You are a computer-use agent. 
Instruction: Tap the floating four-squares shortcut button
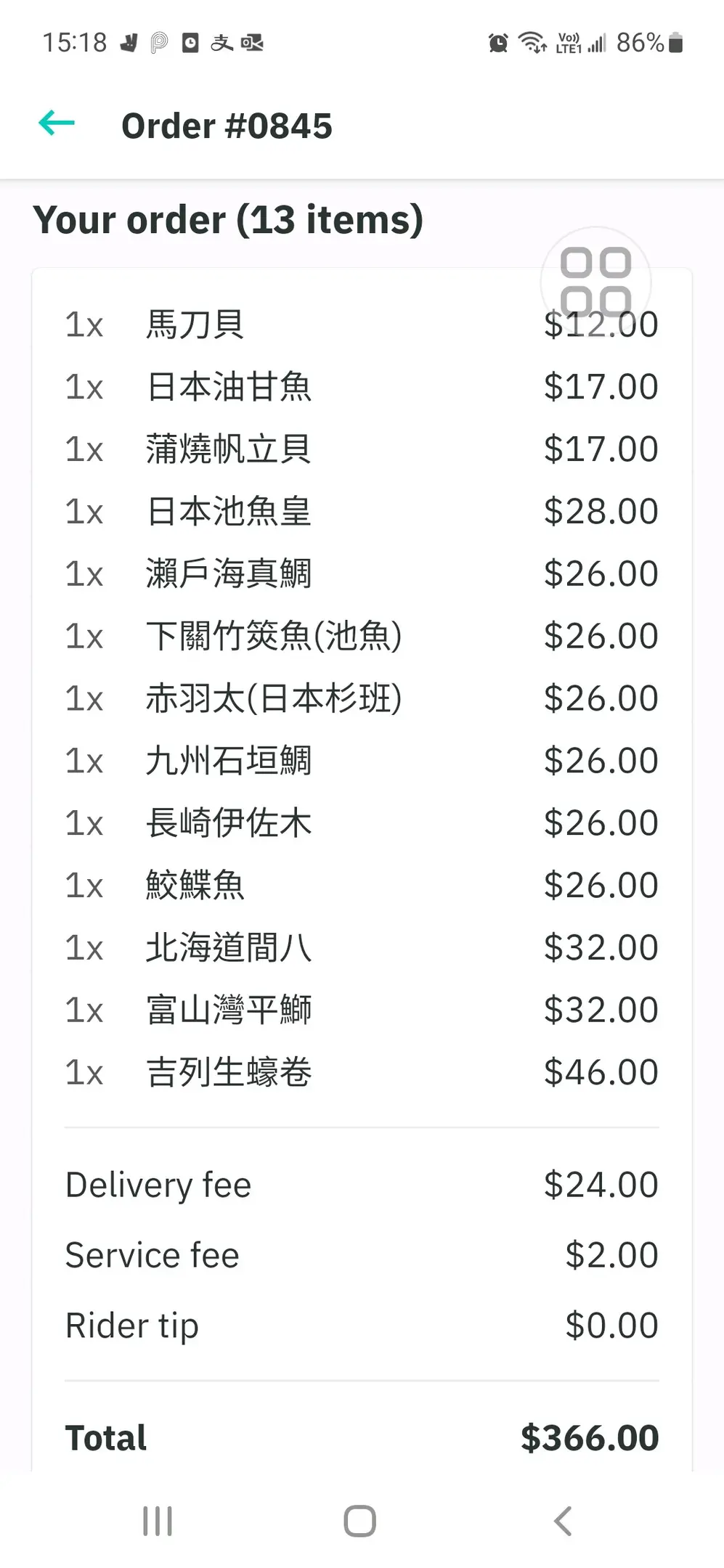(x=595, y=282)
